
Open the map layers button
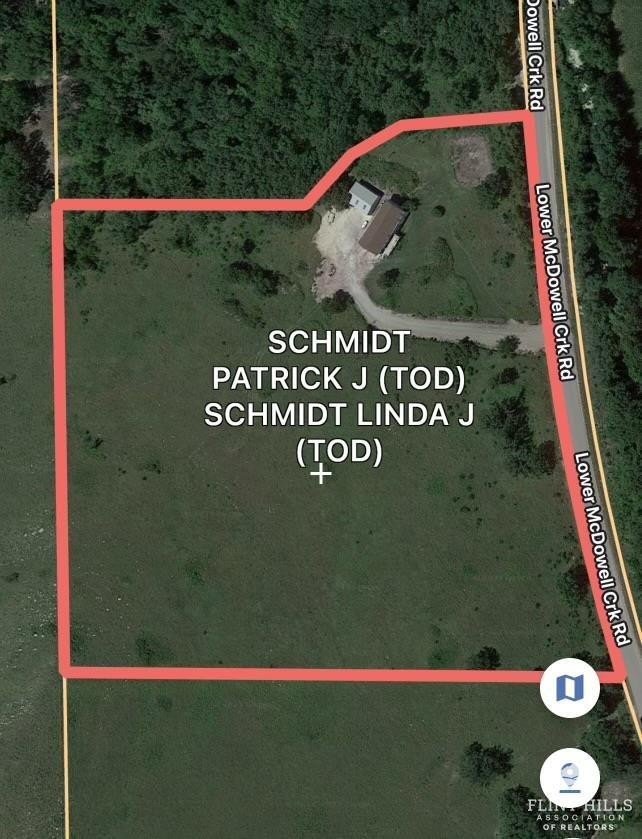(569, 687)
